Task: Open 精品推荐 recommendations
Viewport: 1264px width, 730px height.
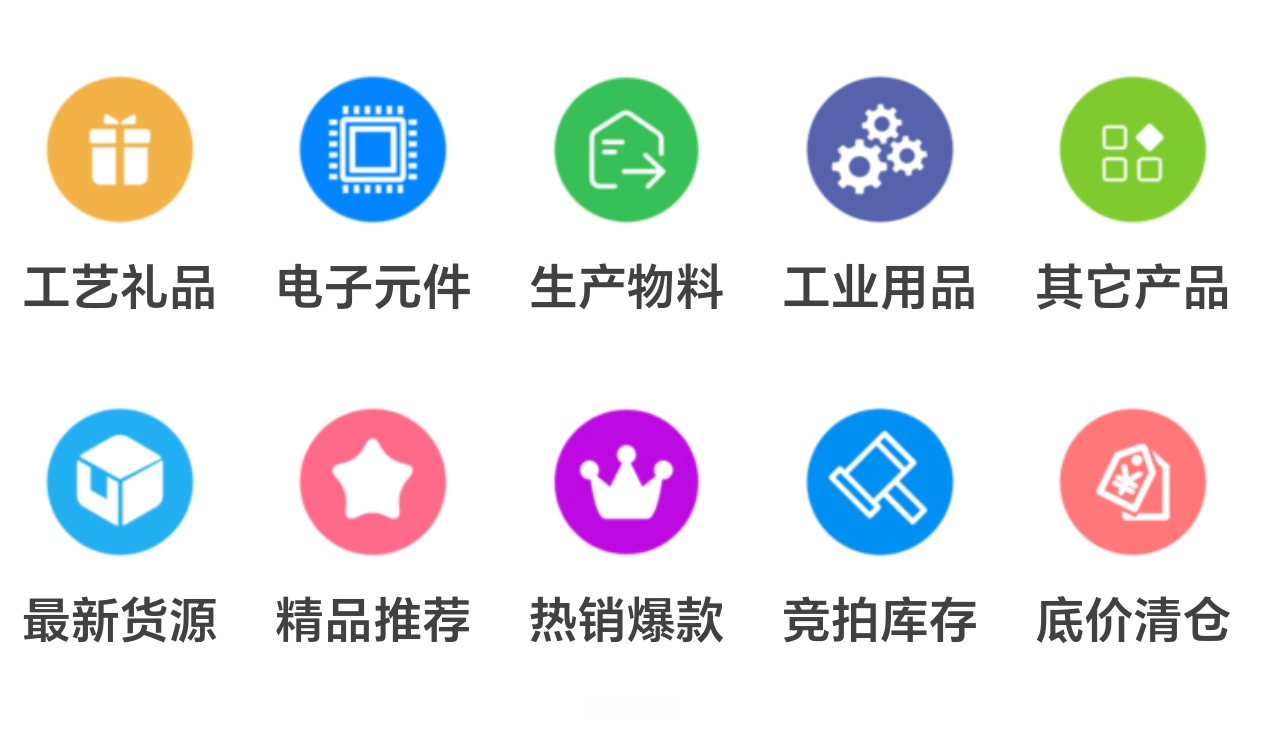Action: pos(373,482)
